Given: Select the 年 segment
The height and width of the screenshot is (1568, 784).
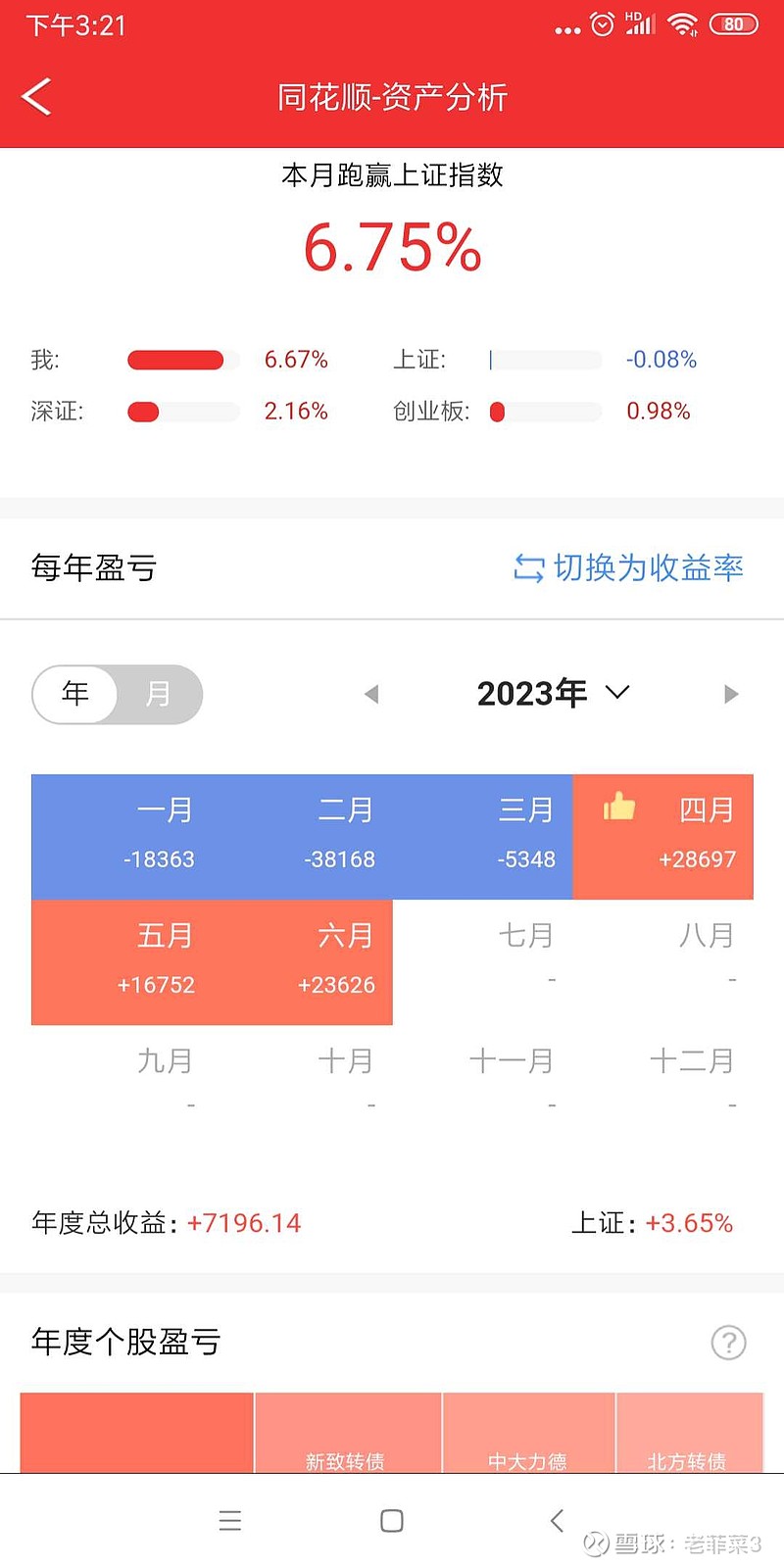Looking at the screenshot, I should (x=75, y=694).
